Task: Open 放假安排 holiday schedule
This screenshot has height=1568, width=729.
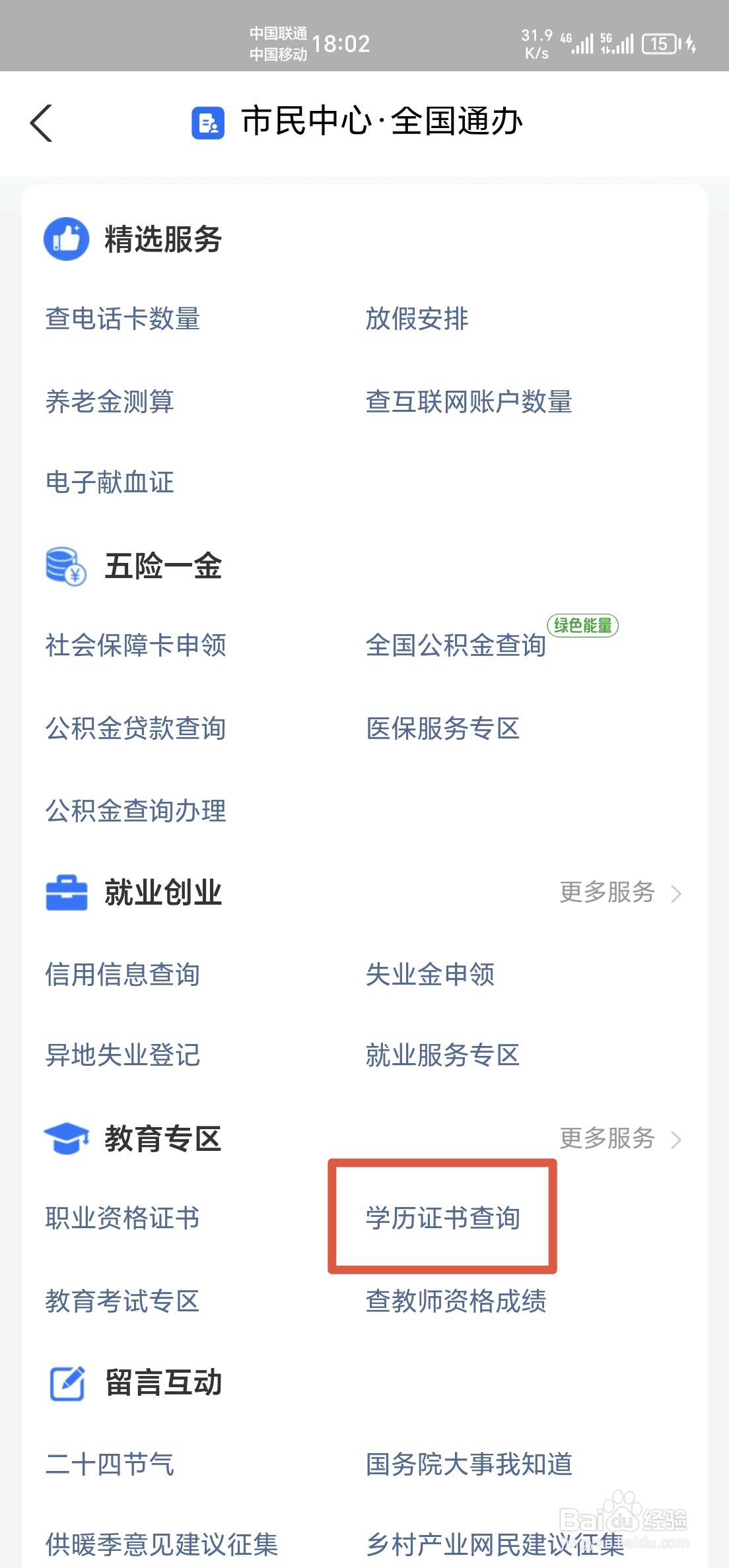Action: [x=417, y=319]
